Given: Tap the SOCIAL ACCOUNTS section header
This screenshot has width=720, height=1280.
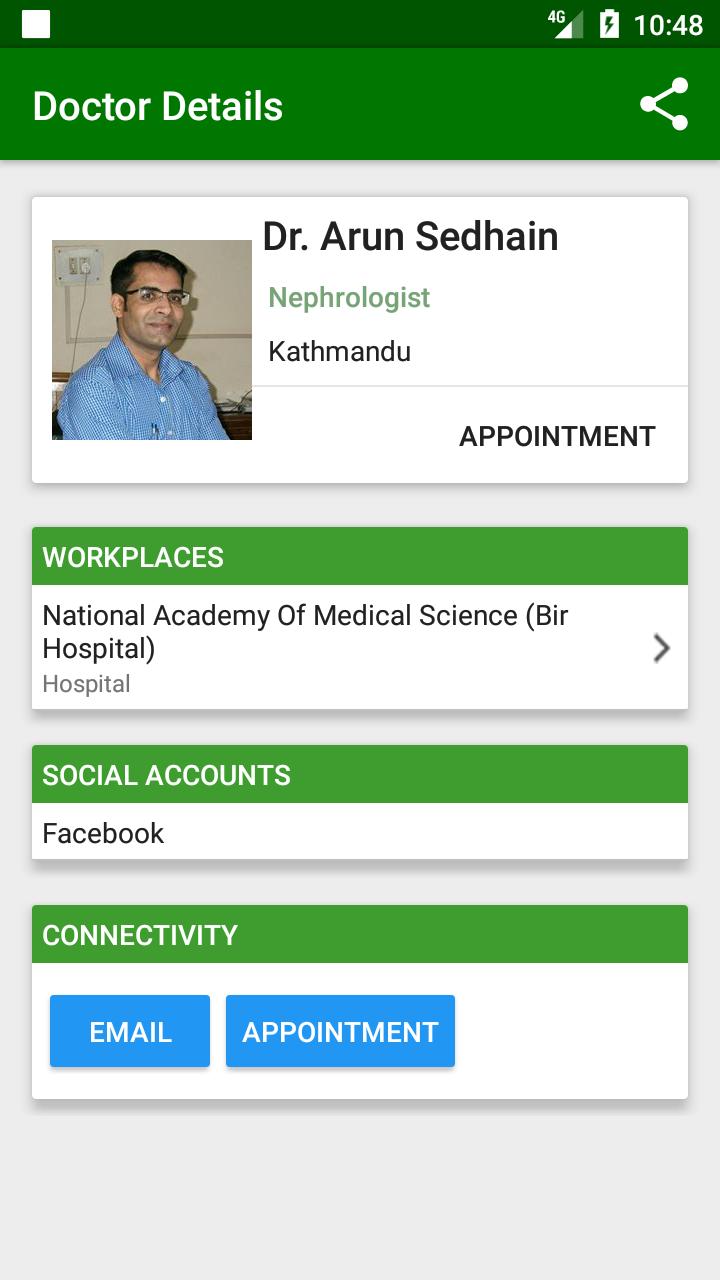Looking at the screenshot, I should pyautogui.click(x=167, y=774).
